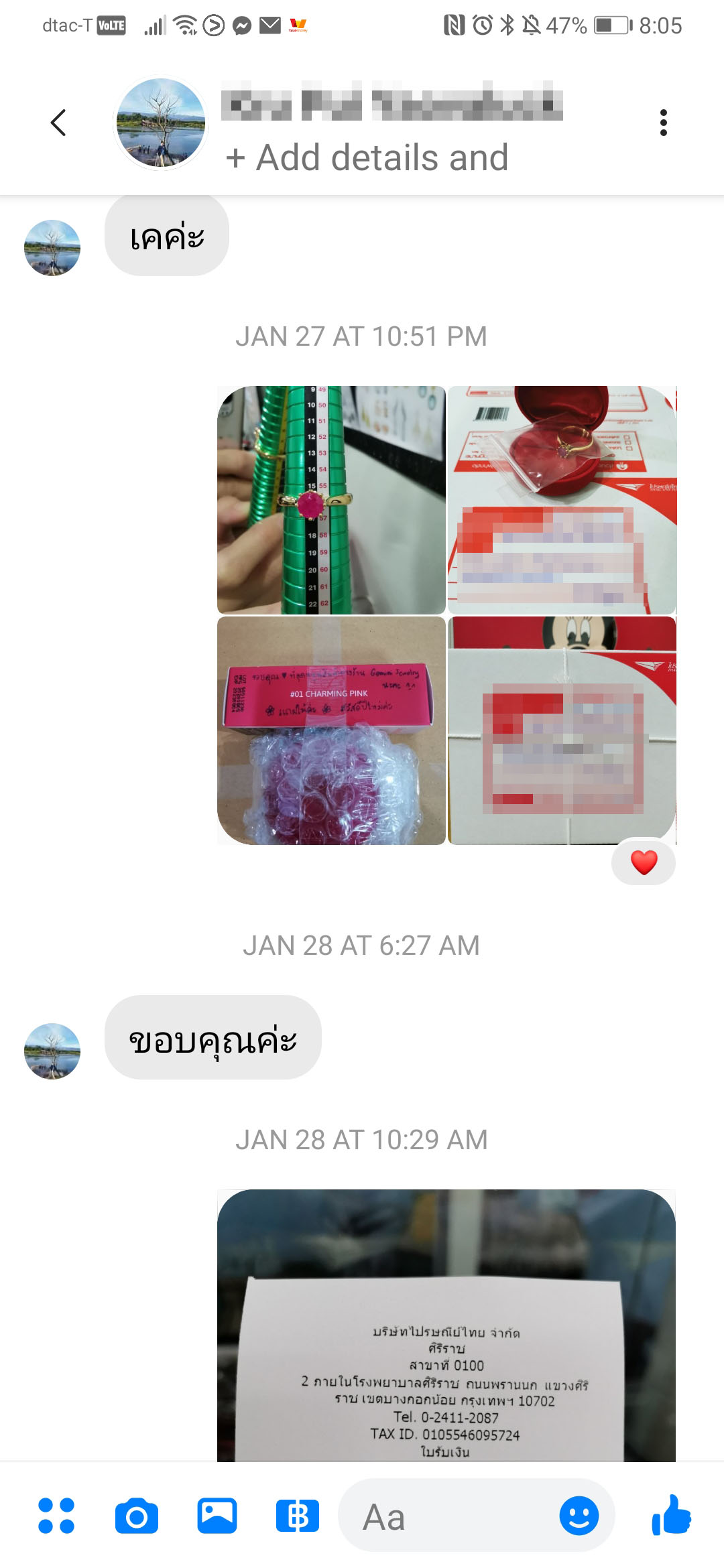The image size is (724, 1568).
Task: Open the contact's profile picture in header
Action: tap(161, 122)
